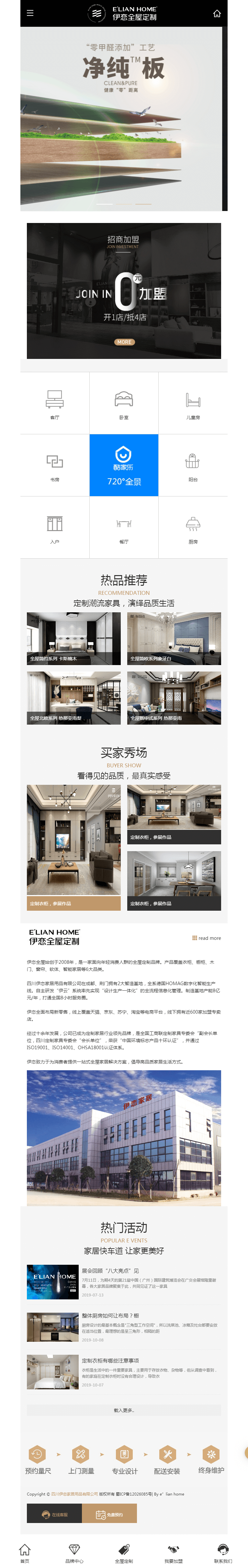Open the 客厅 category

[x=55, y=404]
